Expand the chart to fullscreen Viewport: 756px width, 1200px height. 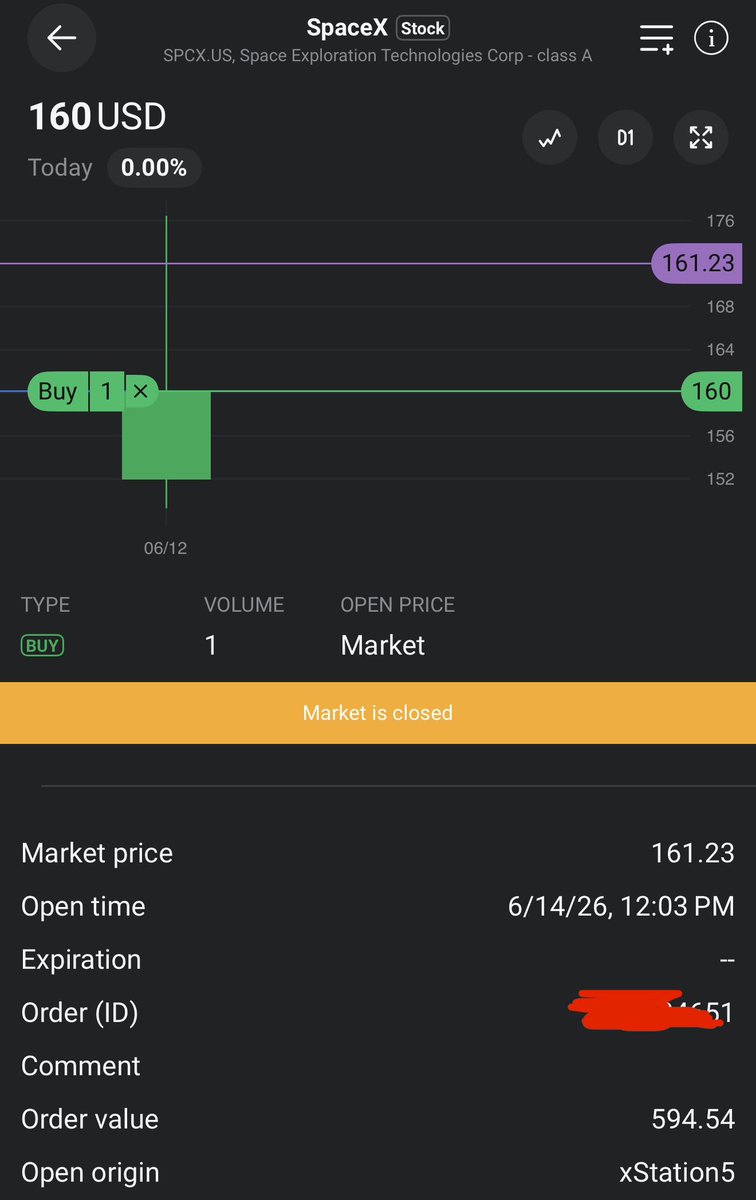click(701, 137)
